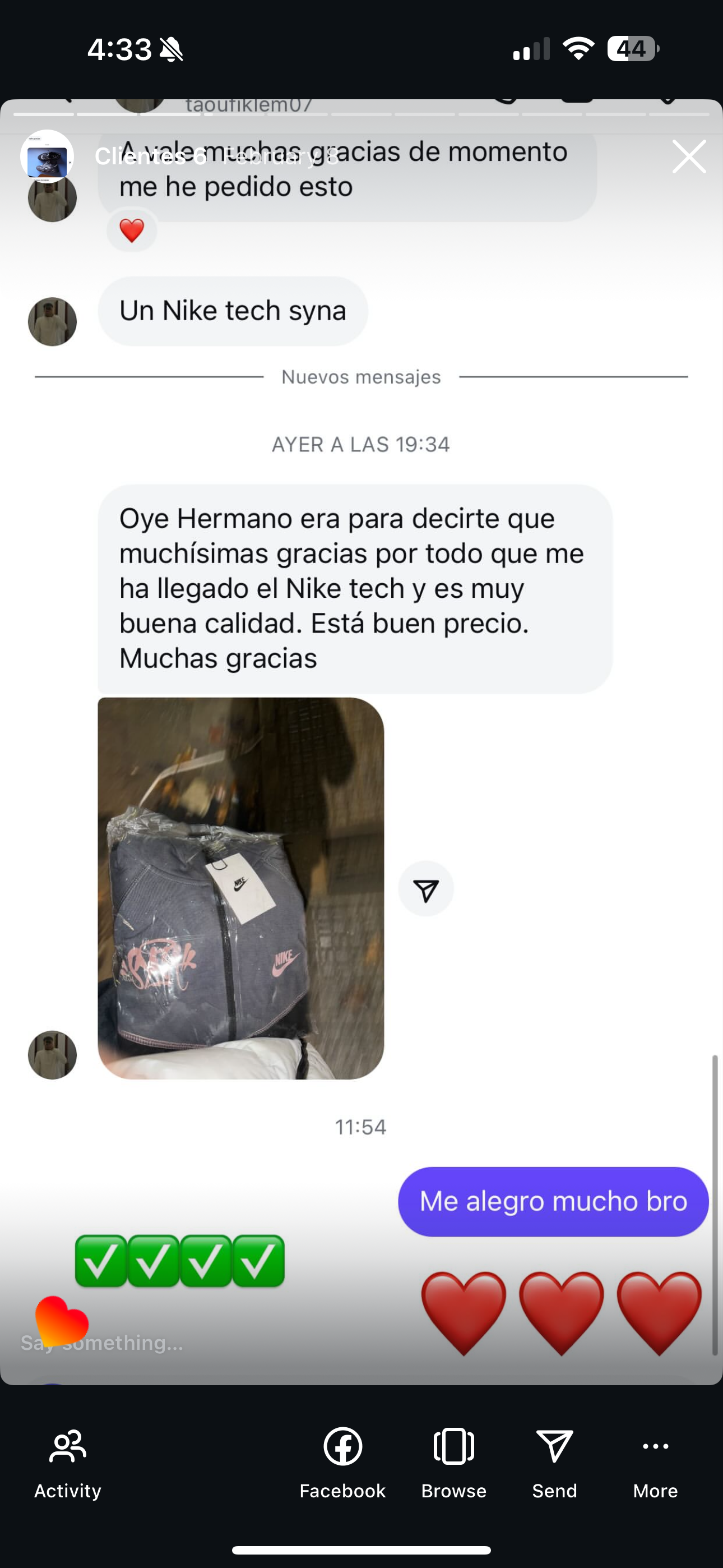Screen dimensions: 723x1568
Task: Close the story viewer
Action: pyautogui.click(x=688, y=156)
